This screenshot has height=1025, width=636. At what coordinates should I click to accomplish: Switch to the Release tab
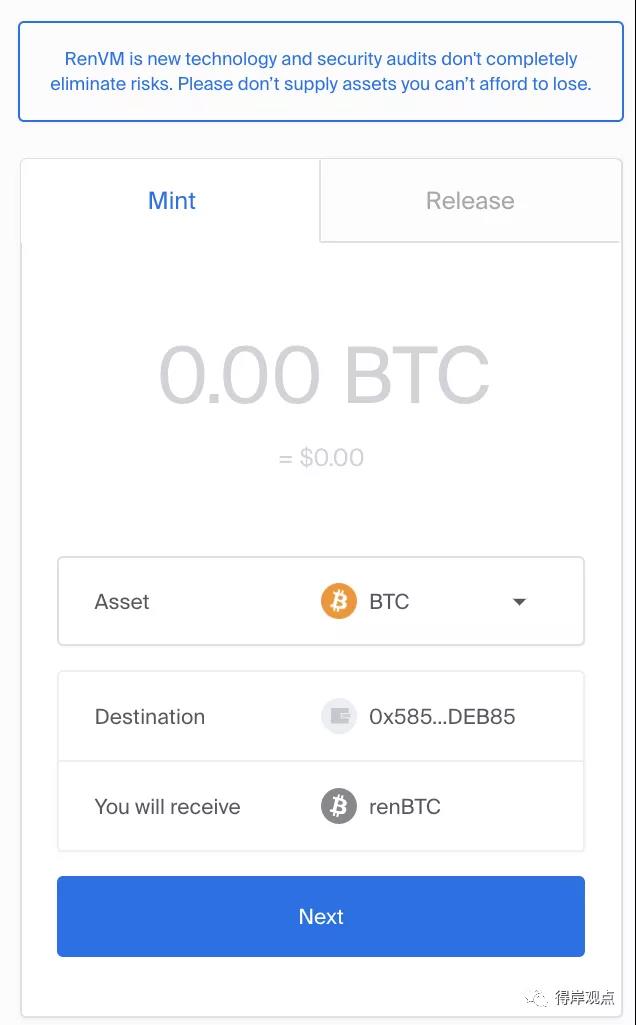pyautogui.click(x=470, y=201)
